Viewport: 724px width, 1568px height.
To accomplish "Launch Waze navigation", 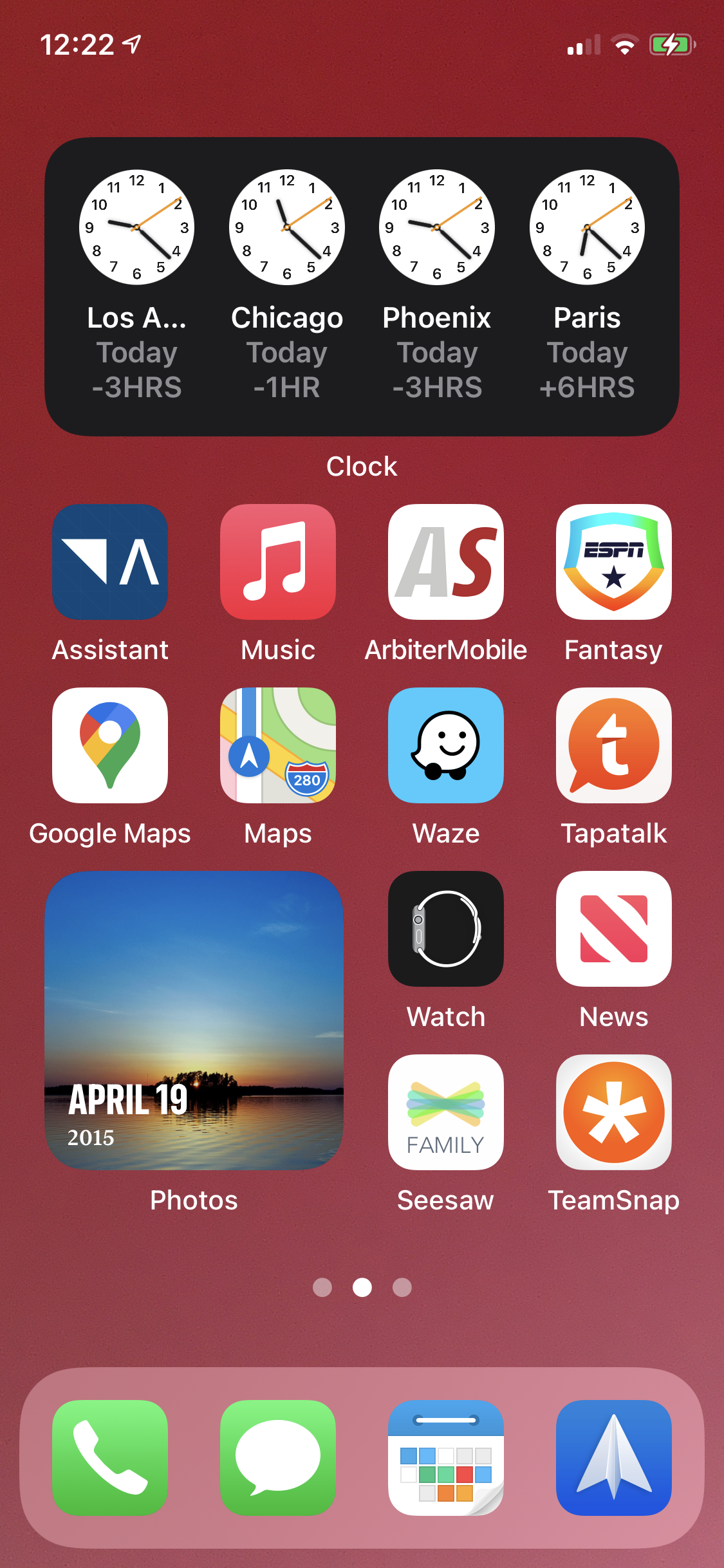I will coord(446,745).
